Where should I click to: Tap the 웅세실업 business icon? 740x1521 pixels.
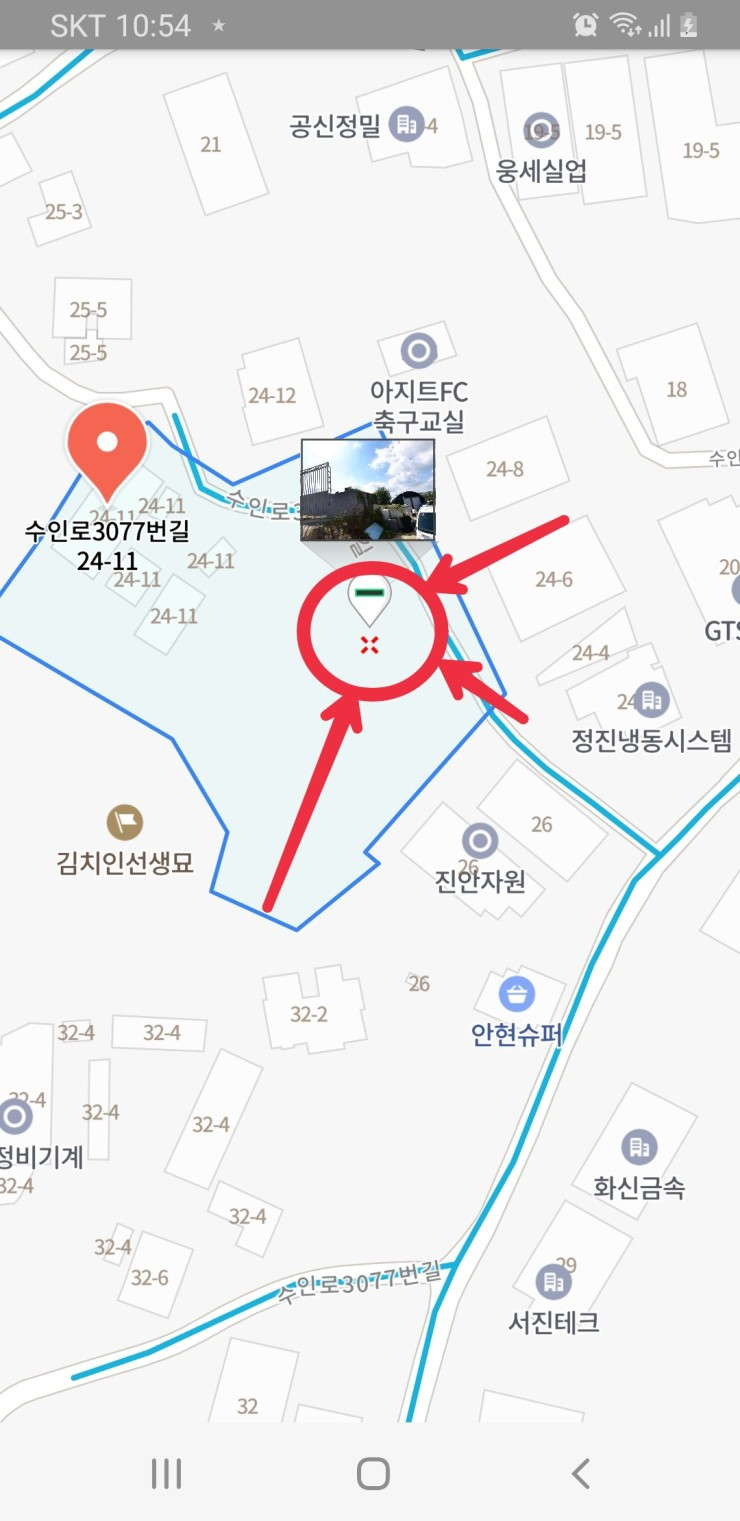coord(539,128)
